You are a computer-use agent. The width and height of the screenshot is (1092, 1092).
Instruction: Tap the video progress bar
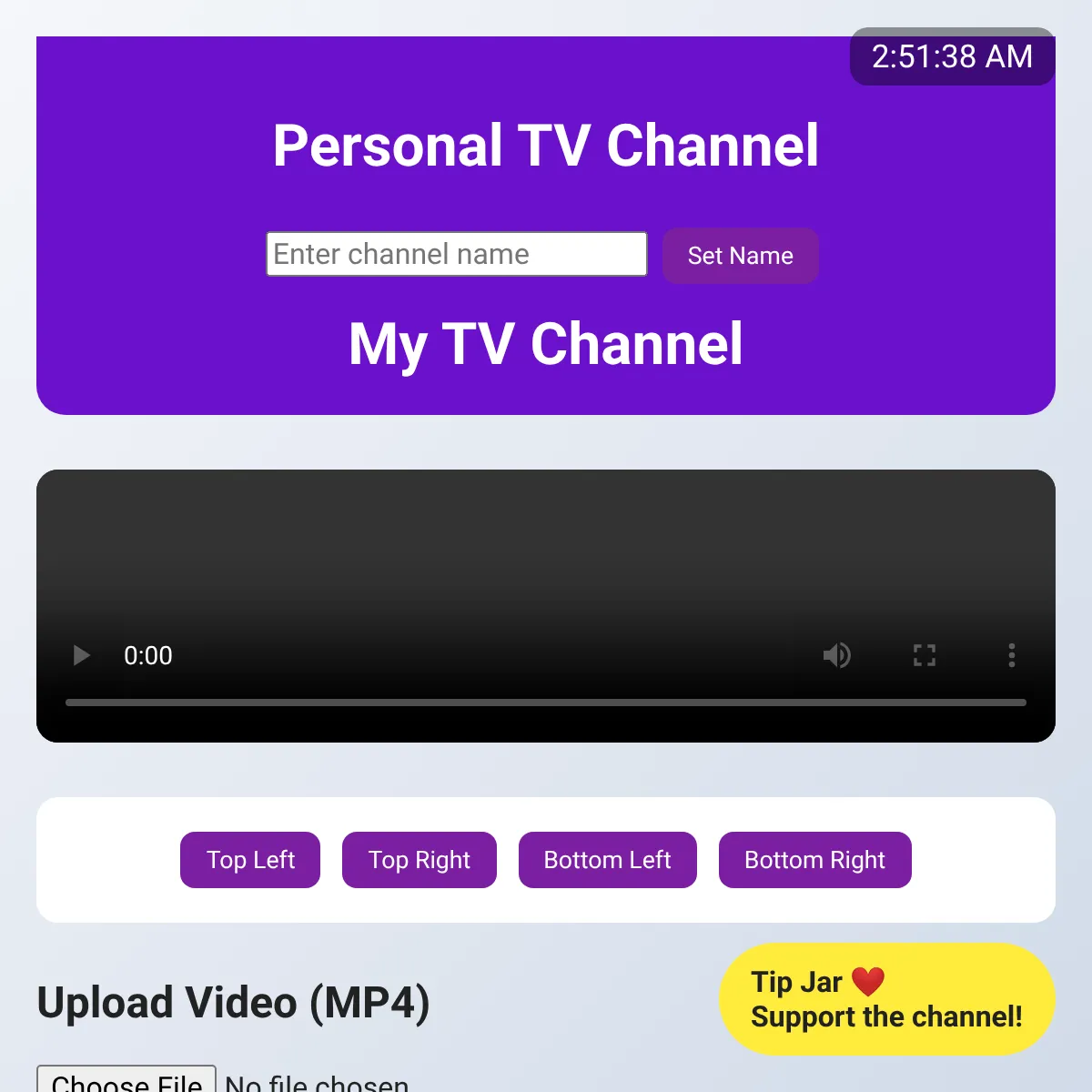coord(546,703)
